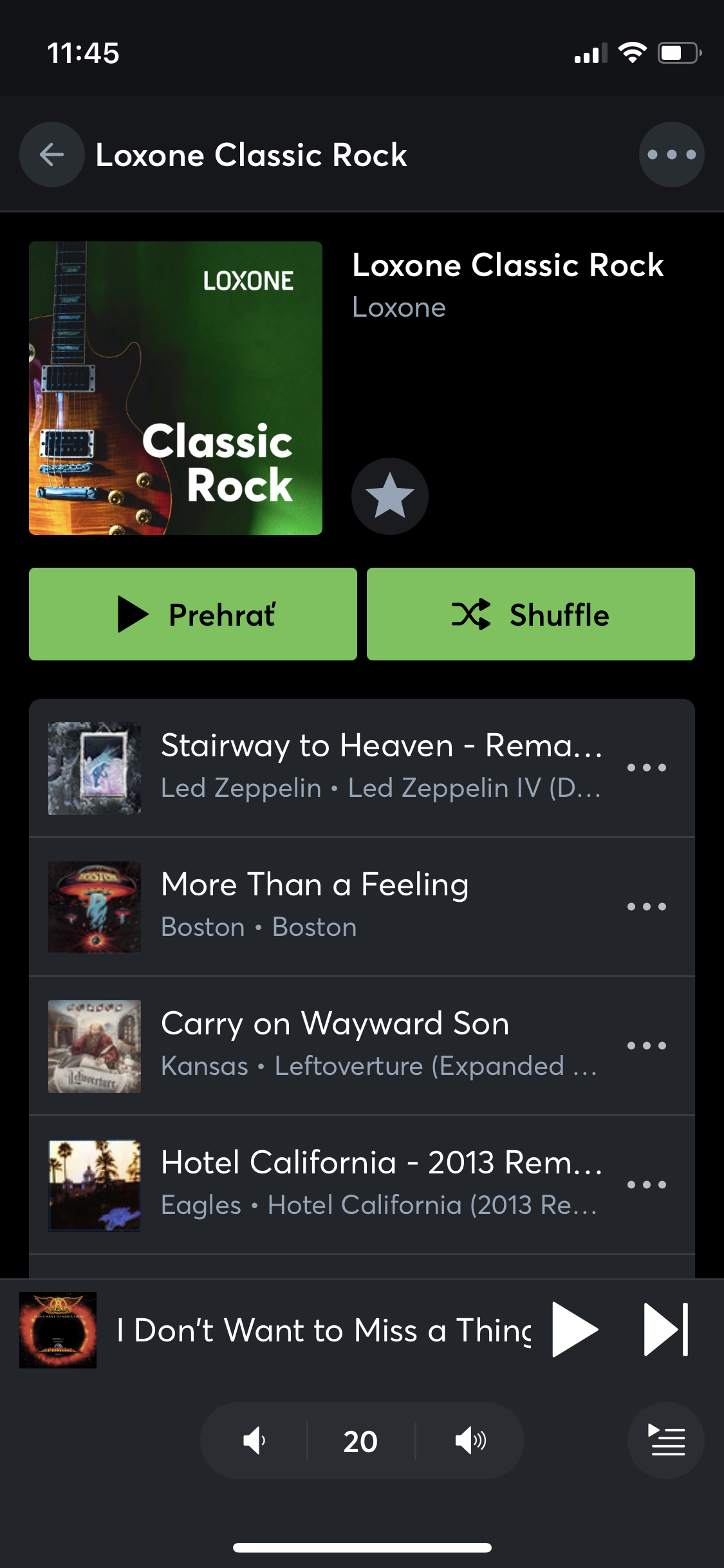Screen dimensions: 724x1568
Task: Resume playback in the mini player
Action: [574, 1330]
